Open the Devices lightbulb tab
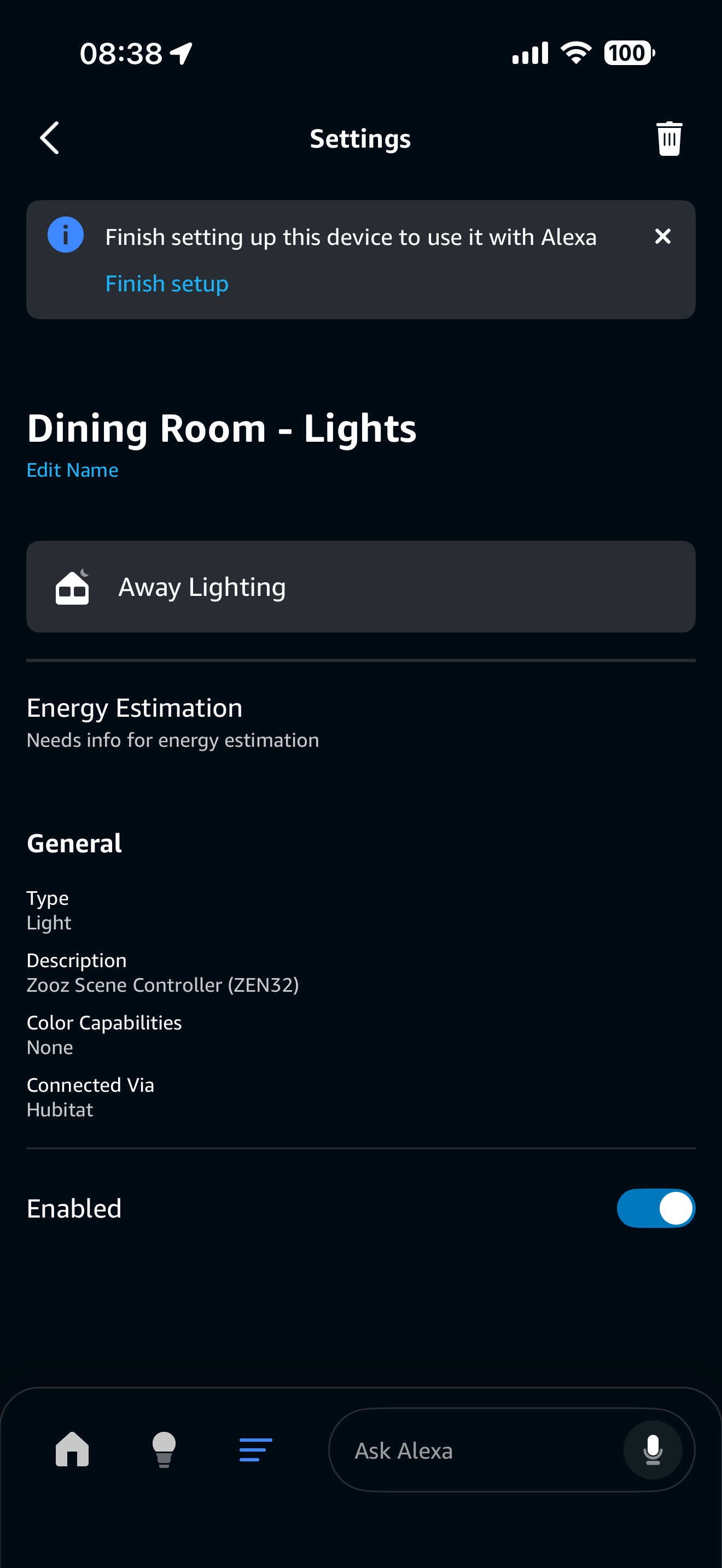 point(164,1449)
